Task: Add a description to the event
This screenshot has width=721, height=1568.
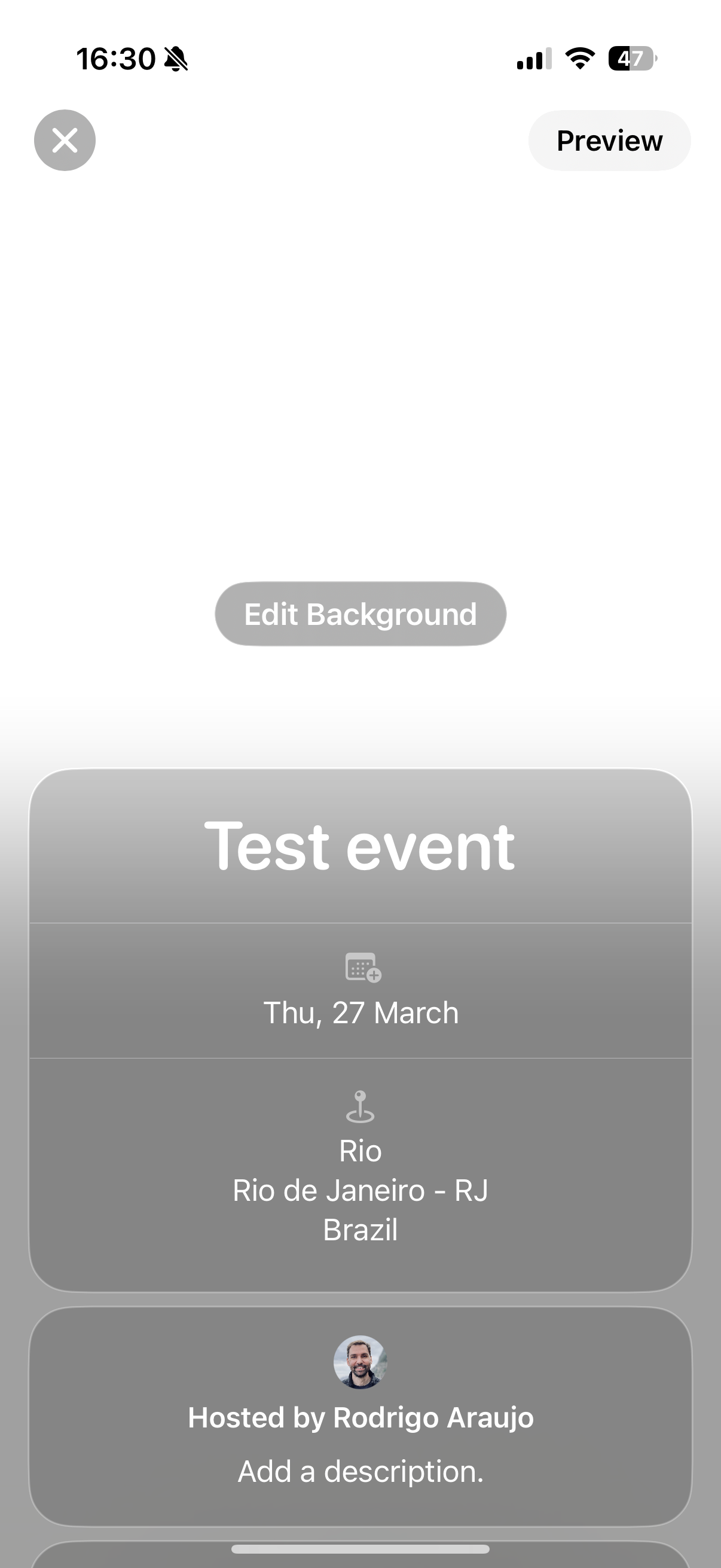Action: pyautogui.click(x=360, y=1472)
